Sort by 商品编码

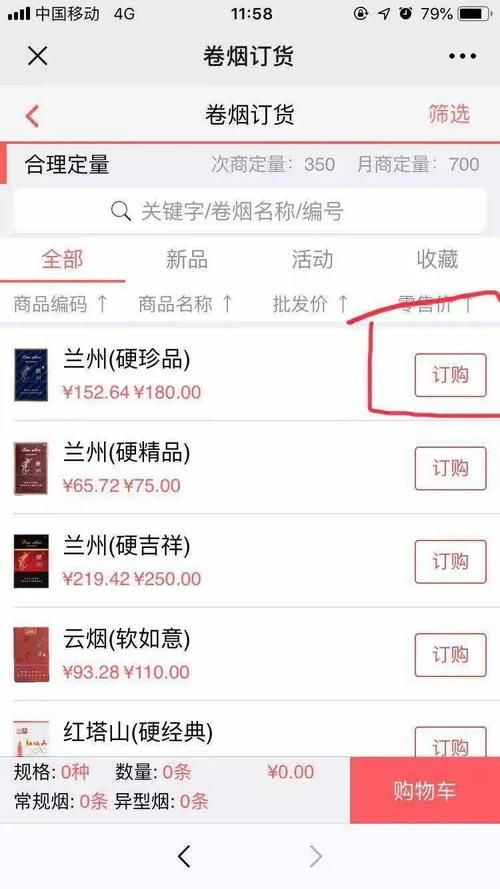pos(61,304)
